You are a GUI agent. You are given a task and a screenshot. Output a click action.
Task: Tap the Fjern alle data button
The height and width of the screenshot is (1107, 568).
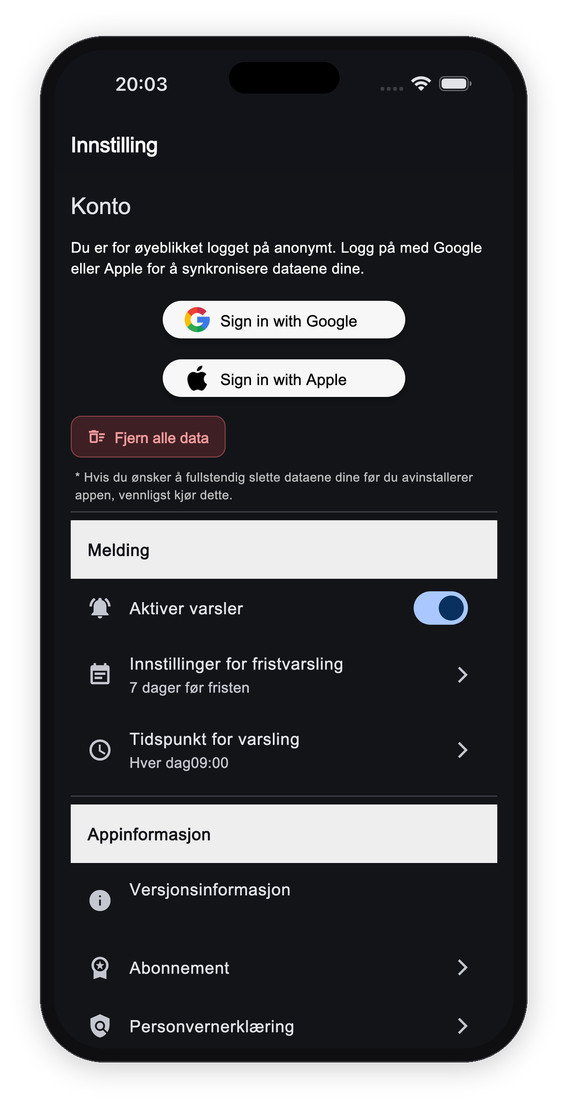pos(148,437)
